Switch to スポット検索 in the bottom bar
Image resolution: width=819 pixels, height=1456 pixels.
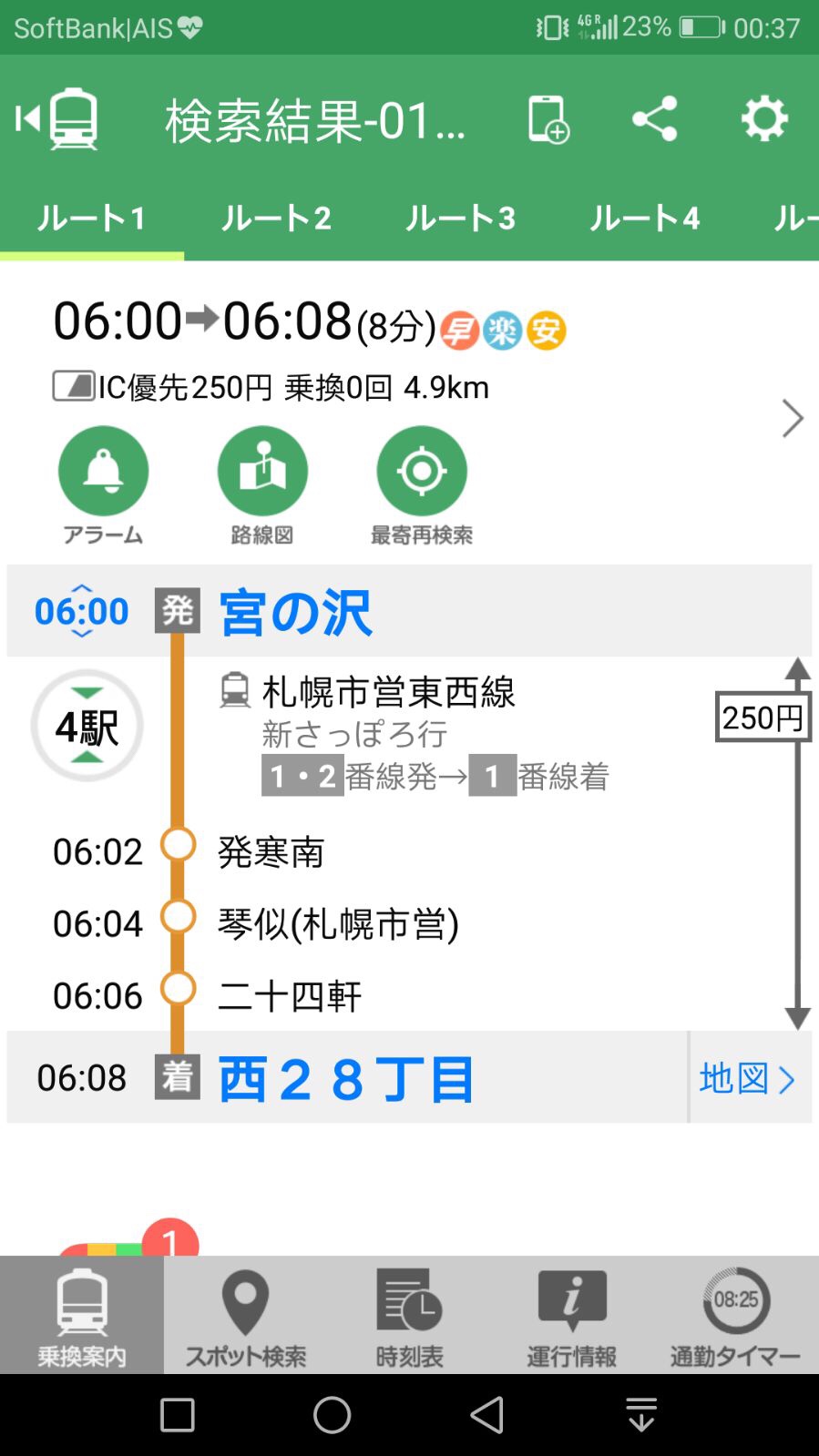tap(246, 1316)
